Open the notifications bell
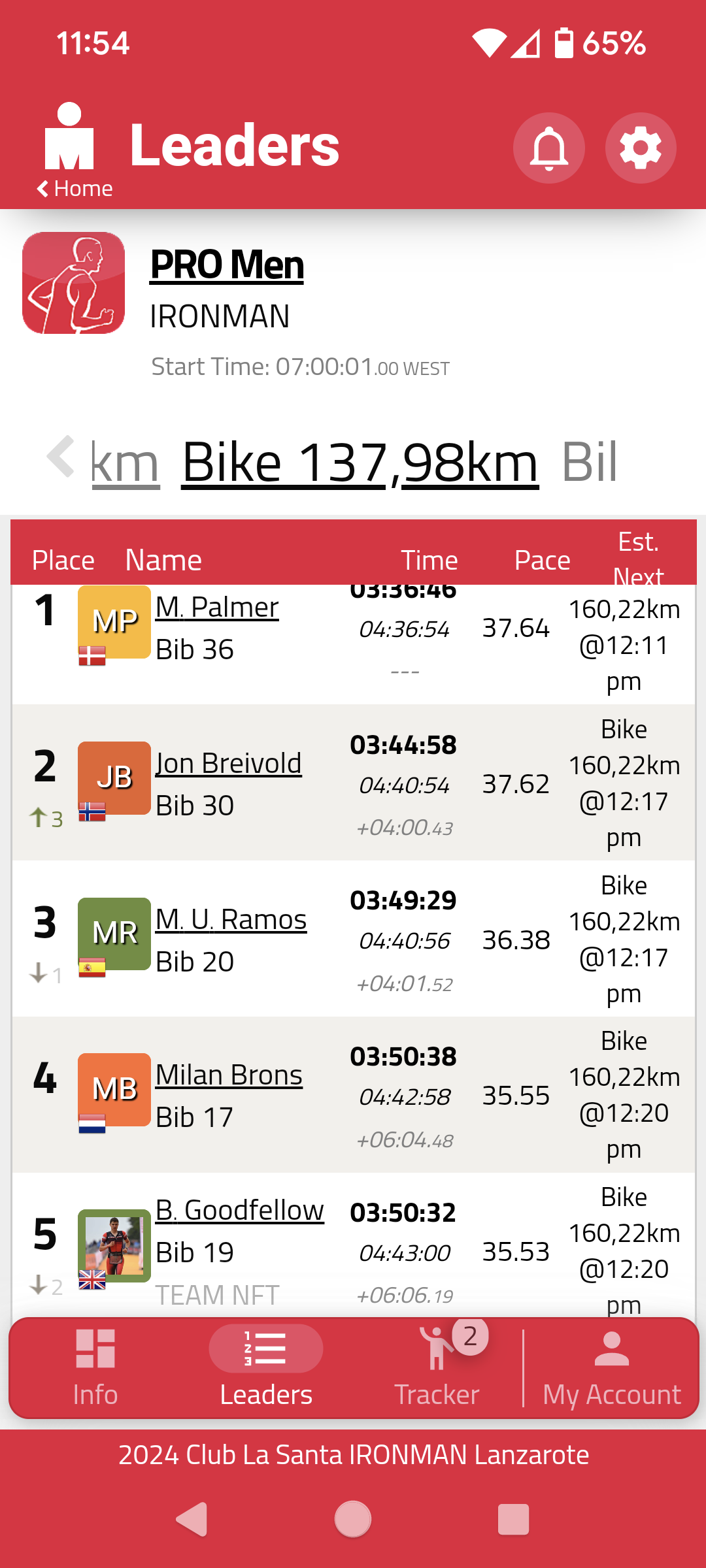 pyautogui.click(x=548, y=148)
